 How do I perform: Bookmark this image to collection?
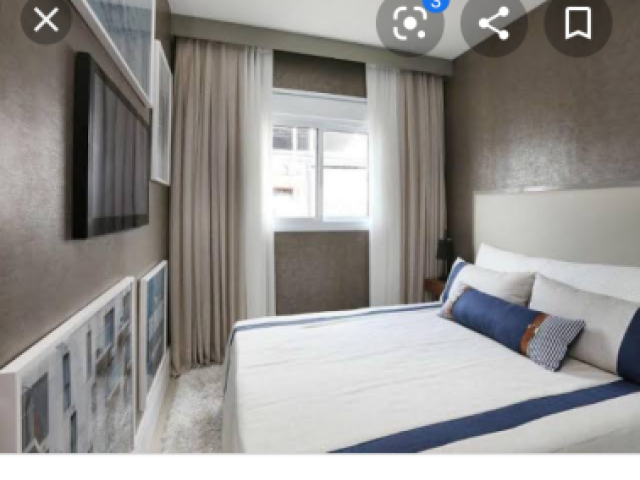tap(578, 22)
